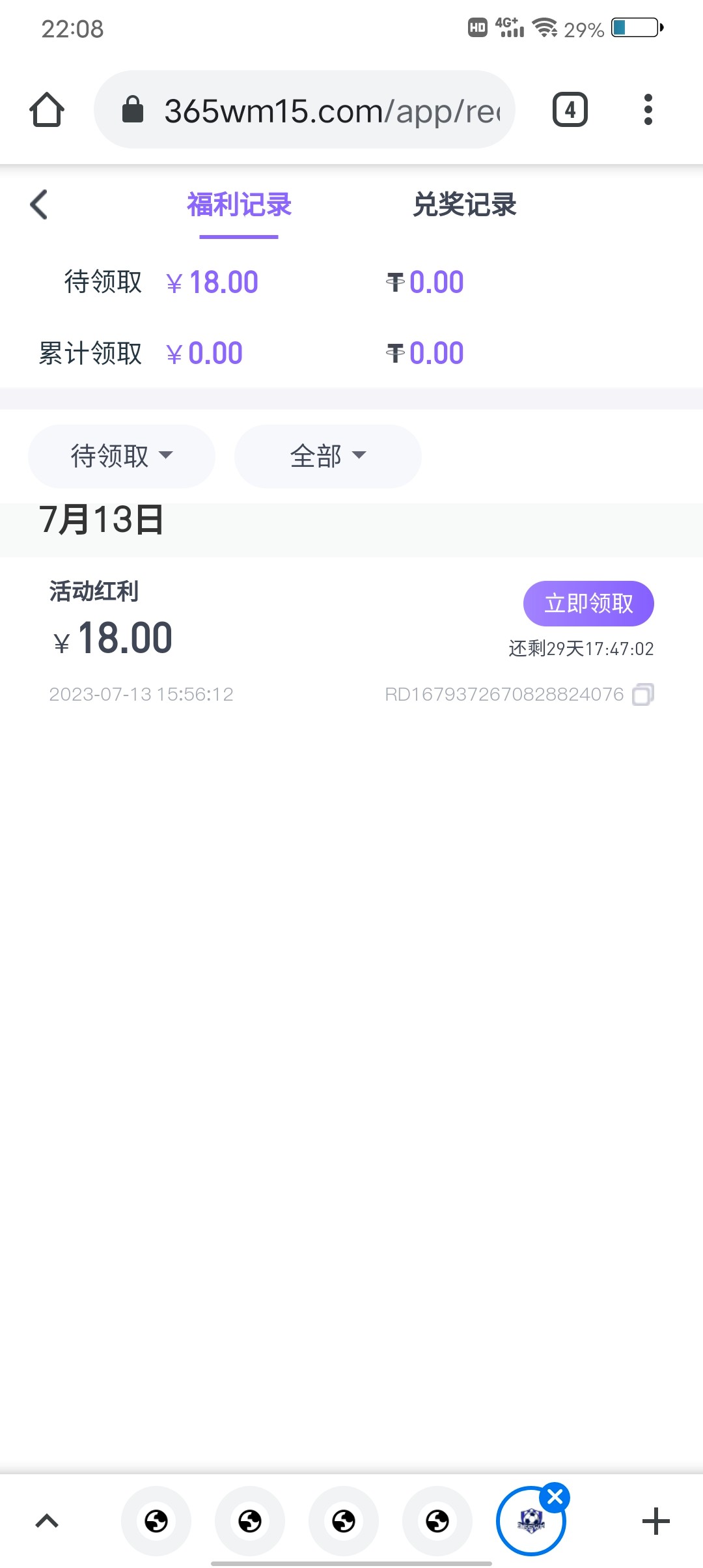Claim the 18.00 bonus with 立即领取
703x1568 pixels.
[x=588, y=604]
